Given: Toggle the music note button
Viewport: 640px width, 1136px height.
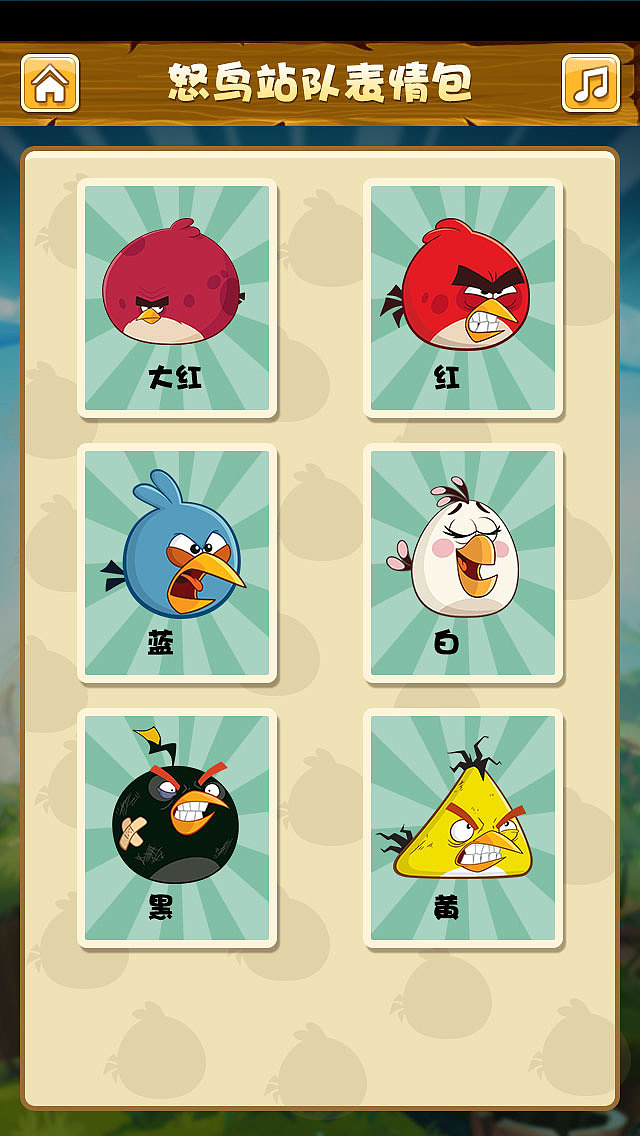Looking at the screenshot, I should tap(591, 83).
